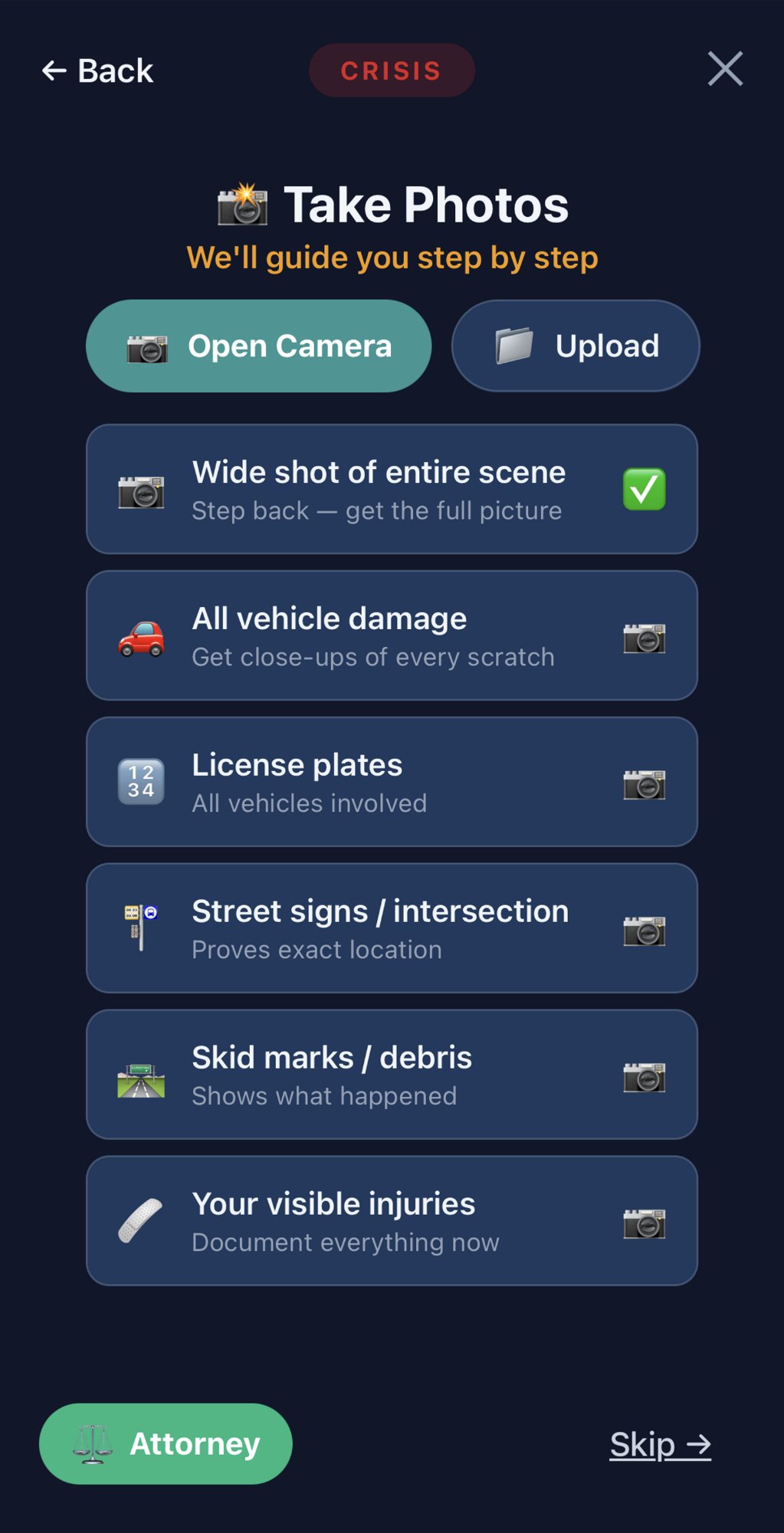
Task: Tap the motorway icon beside Skid marks
Action: [140, 1074]
